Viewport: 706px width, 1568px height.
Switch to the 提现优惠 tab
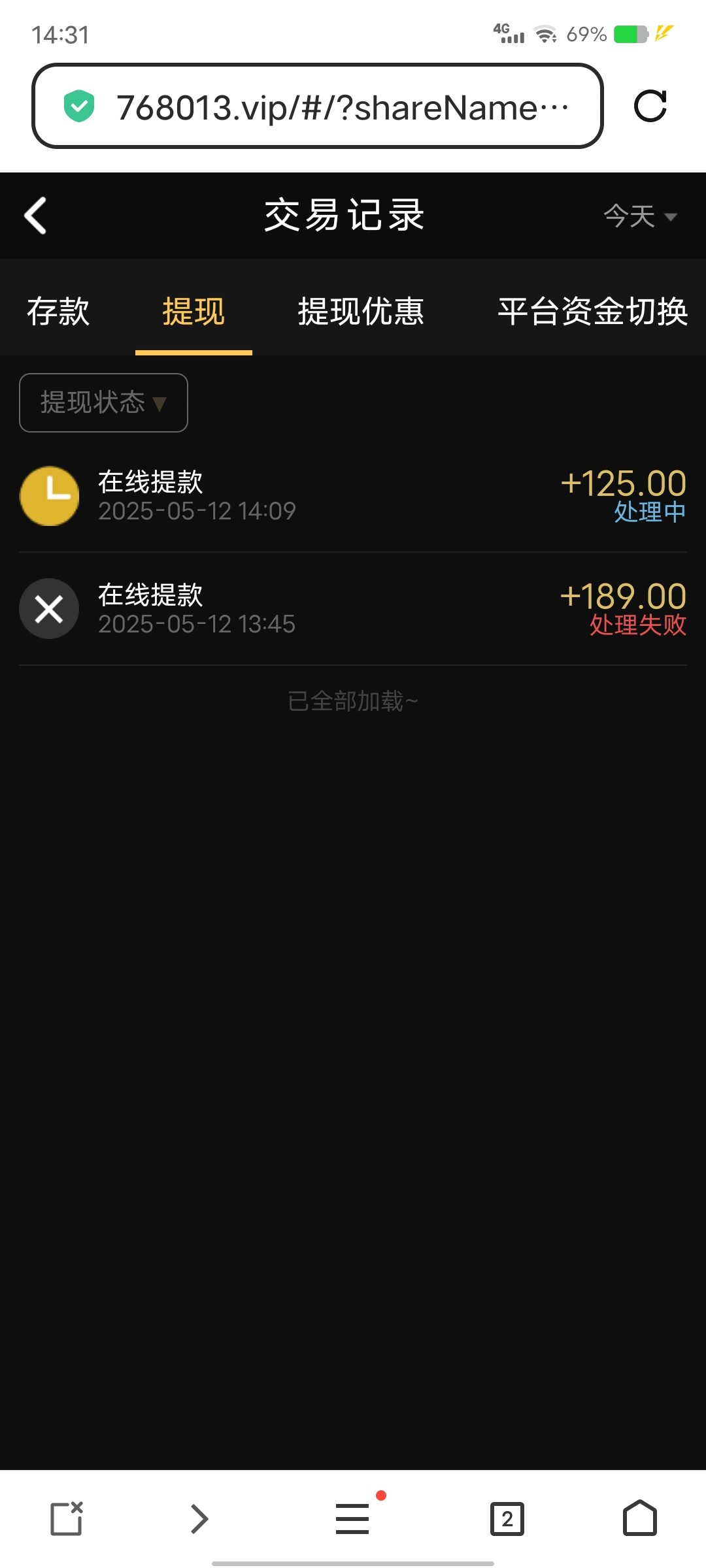tap(360, 314)
